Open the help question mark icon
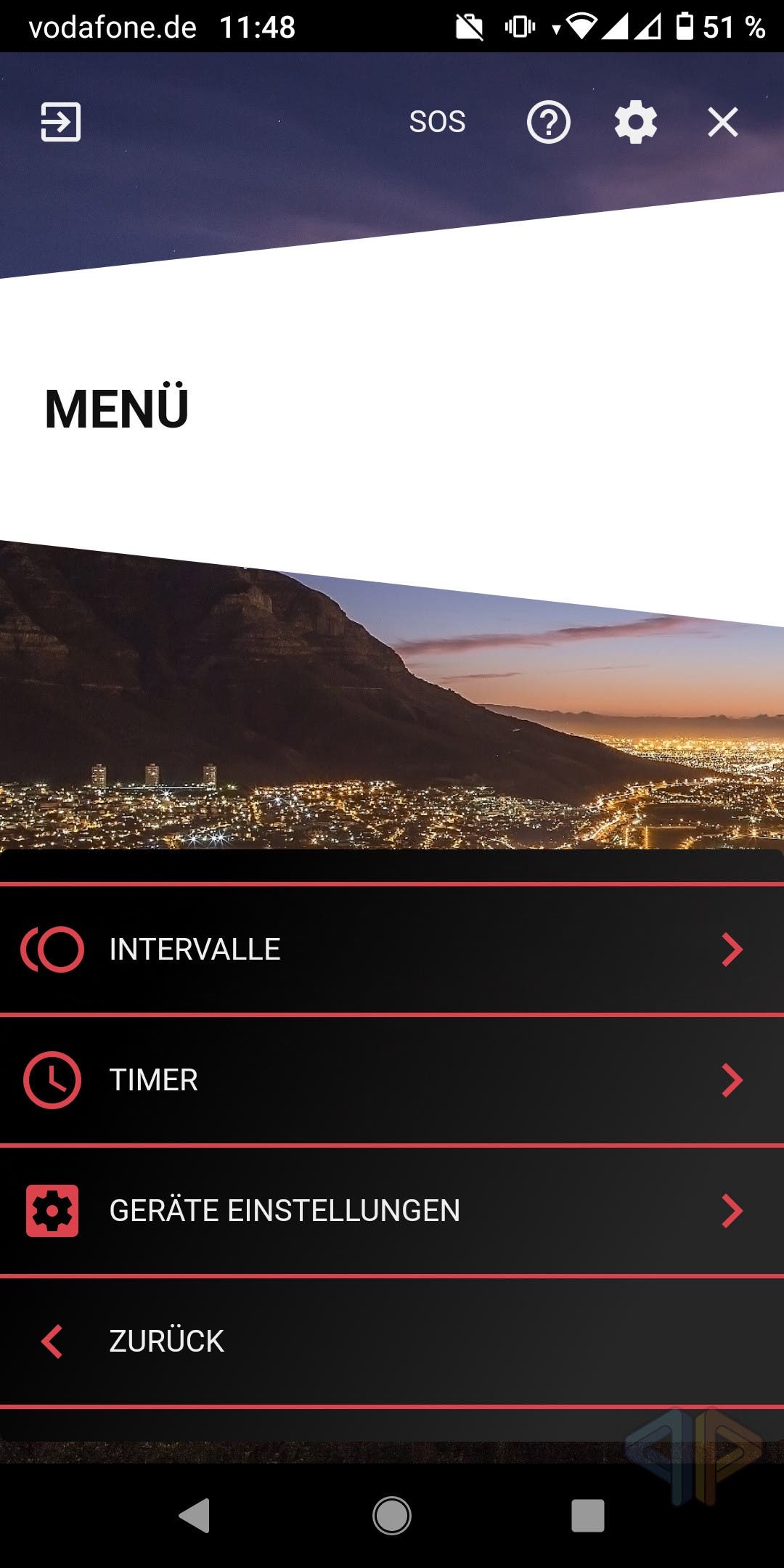The height and width of the screenshot is (1568, 784). 548,122
